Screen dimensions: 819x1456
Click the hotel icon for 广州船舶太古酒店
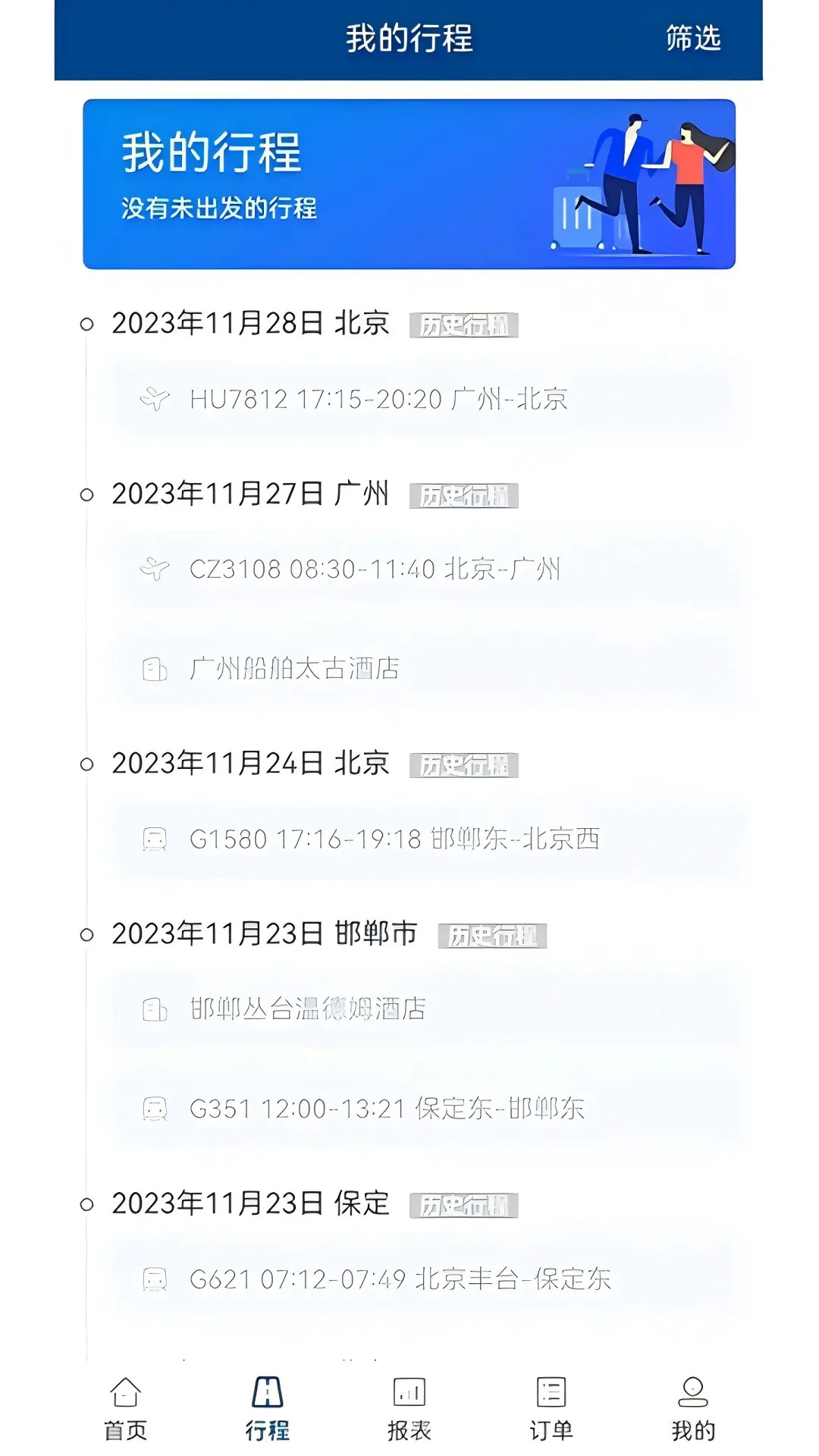pyautogui.click(x=157, y=670)
